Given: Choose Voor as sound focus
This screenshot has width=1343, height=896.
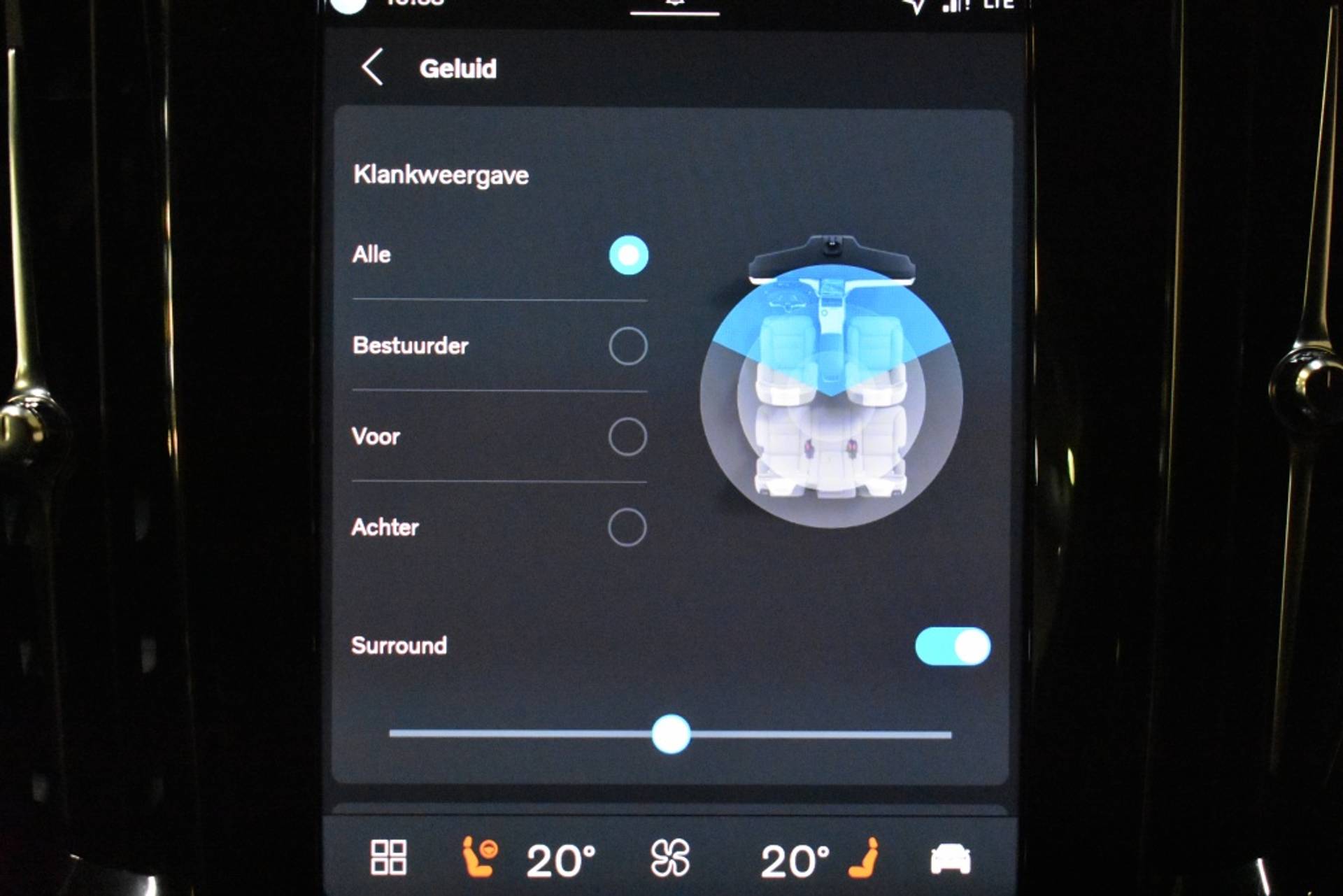Looking at the screenshot, I should point(627,436).
